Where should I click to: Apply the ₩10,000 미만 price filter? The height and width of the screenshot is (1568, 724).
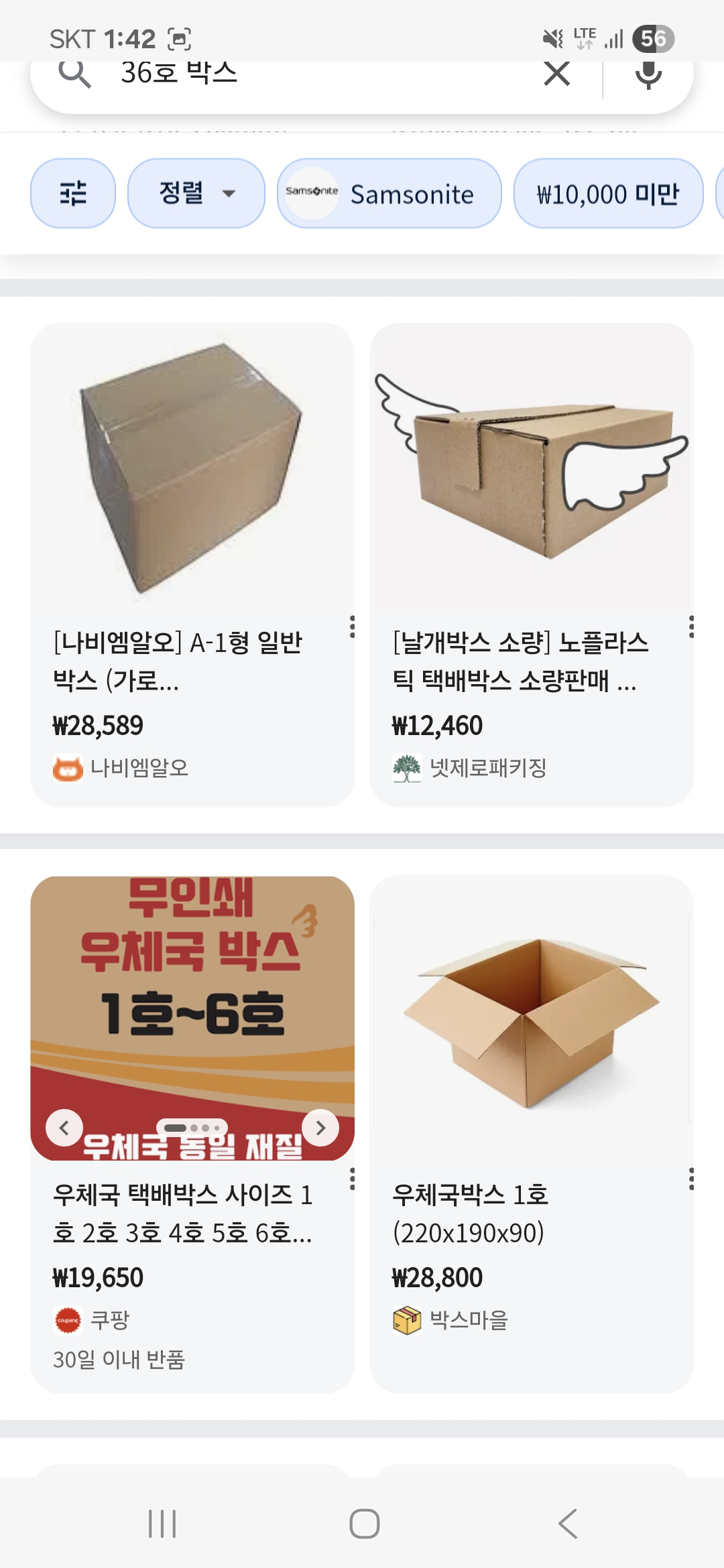pos(607,194)
